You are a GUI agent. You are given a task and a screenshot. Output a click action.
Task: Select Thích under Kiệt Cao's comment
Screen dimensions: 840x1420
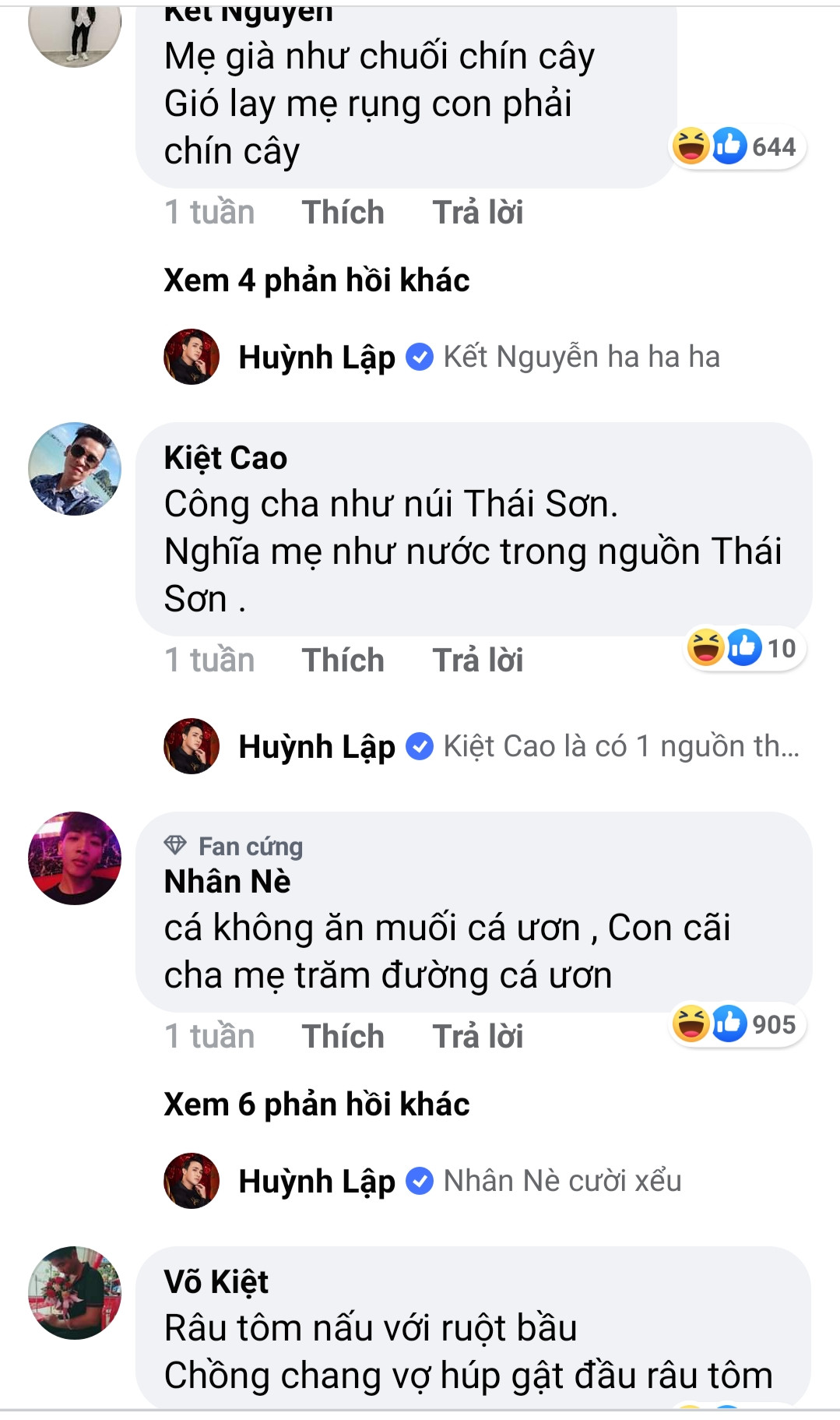tap(344, 661)
